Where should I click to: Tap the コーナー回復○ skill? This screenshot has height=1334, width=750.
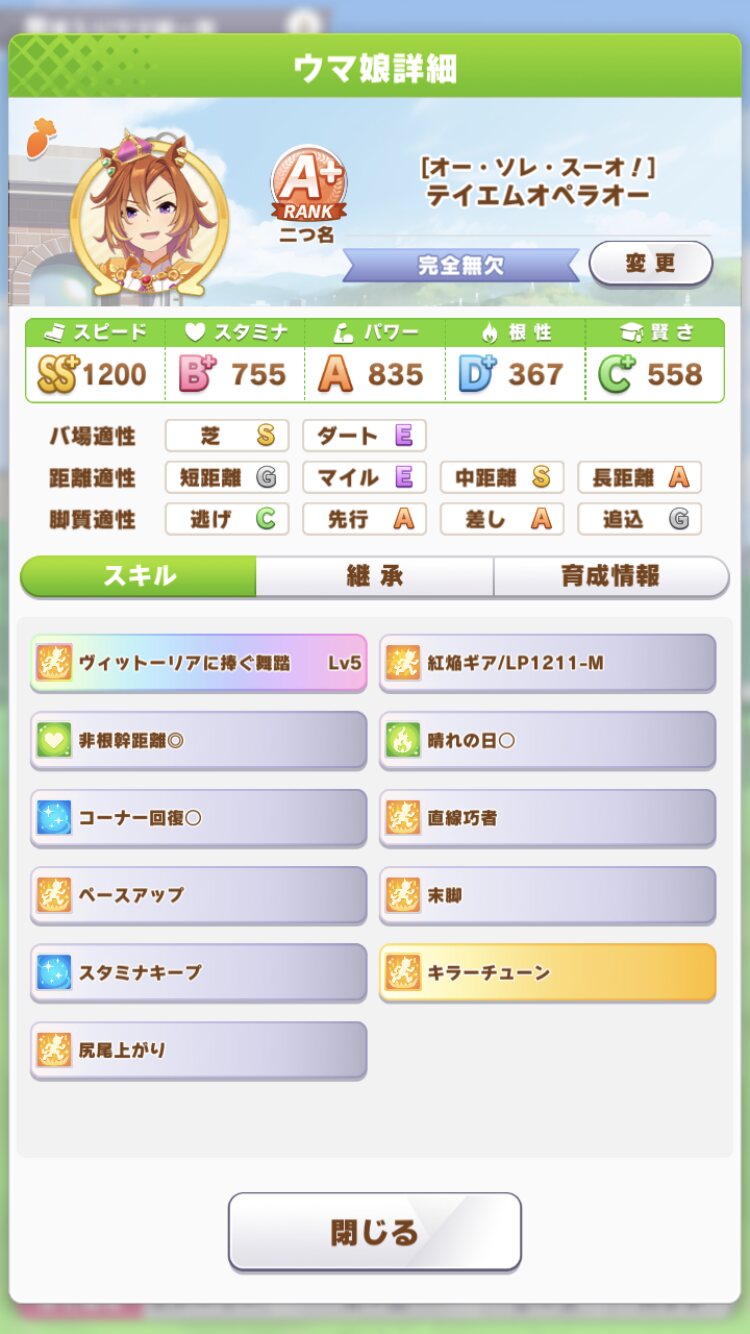click(x=198, y=818)
